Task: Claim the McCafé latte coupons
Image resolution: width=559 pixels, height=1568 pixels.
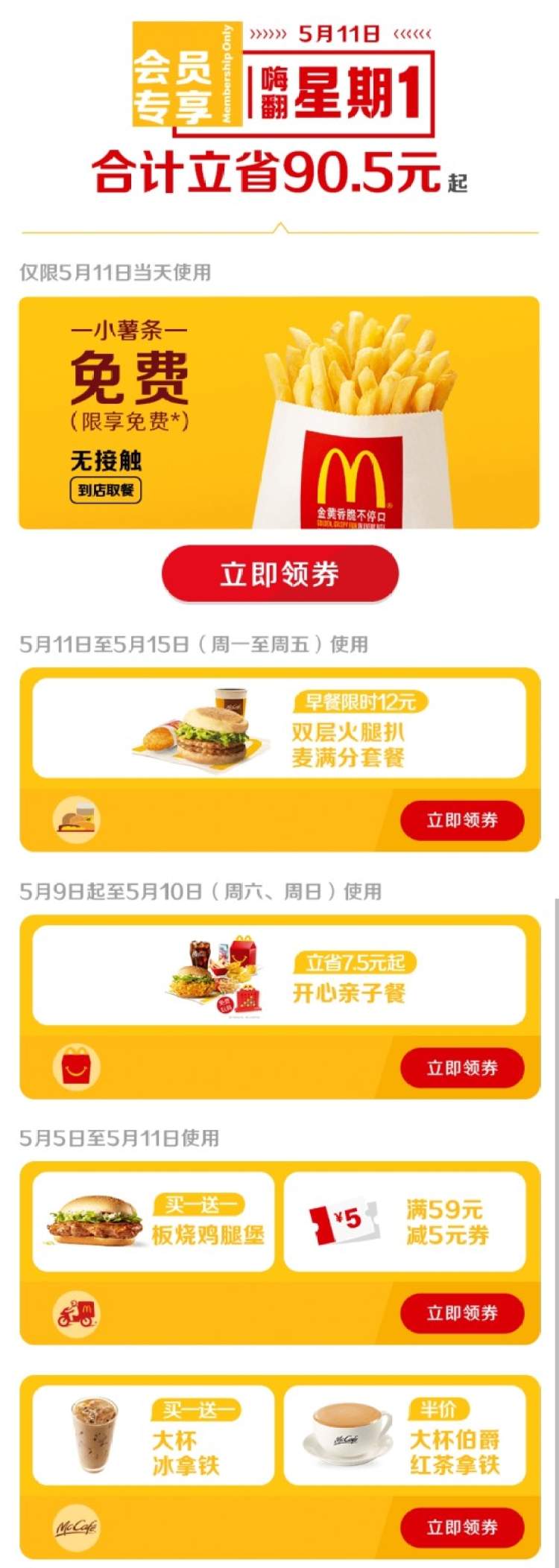Action: [x=461, y=1527]
